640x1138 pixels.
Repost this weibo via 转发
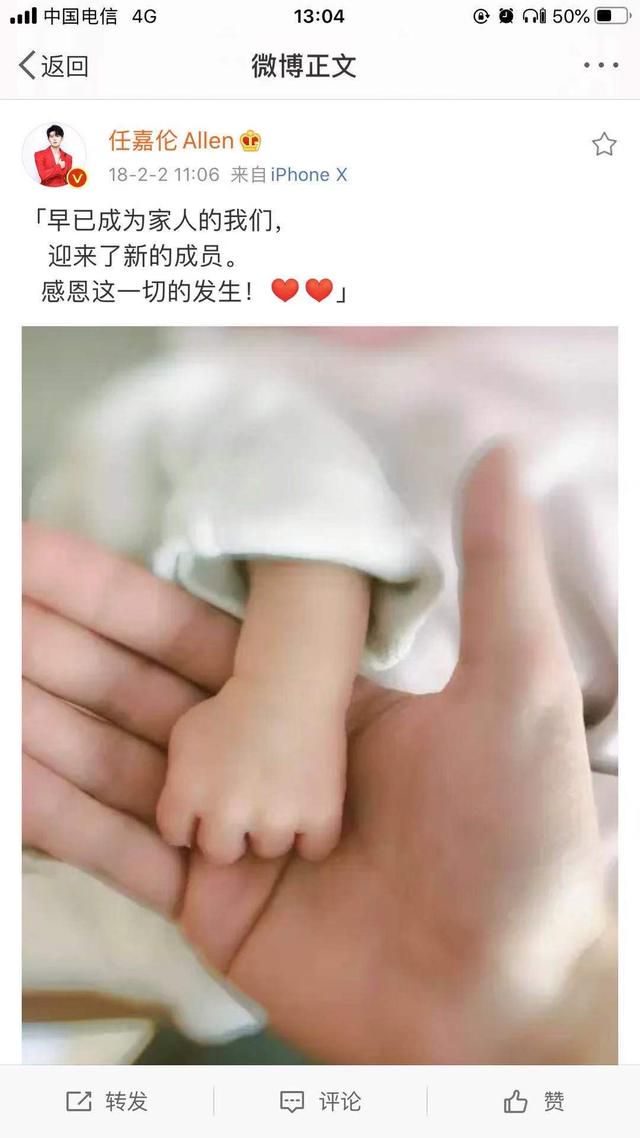click(107, 1101)
